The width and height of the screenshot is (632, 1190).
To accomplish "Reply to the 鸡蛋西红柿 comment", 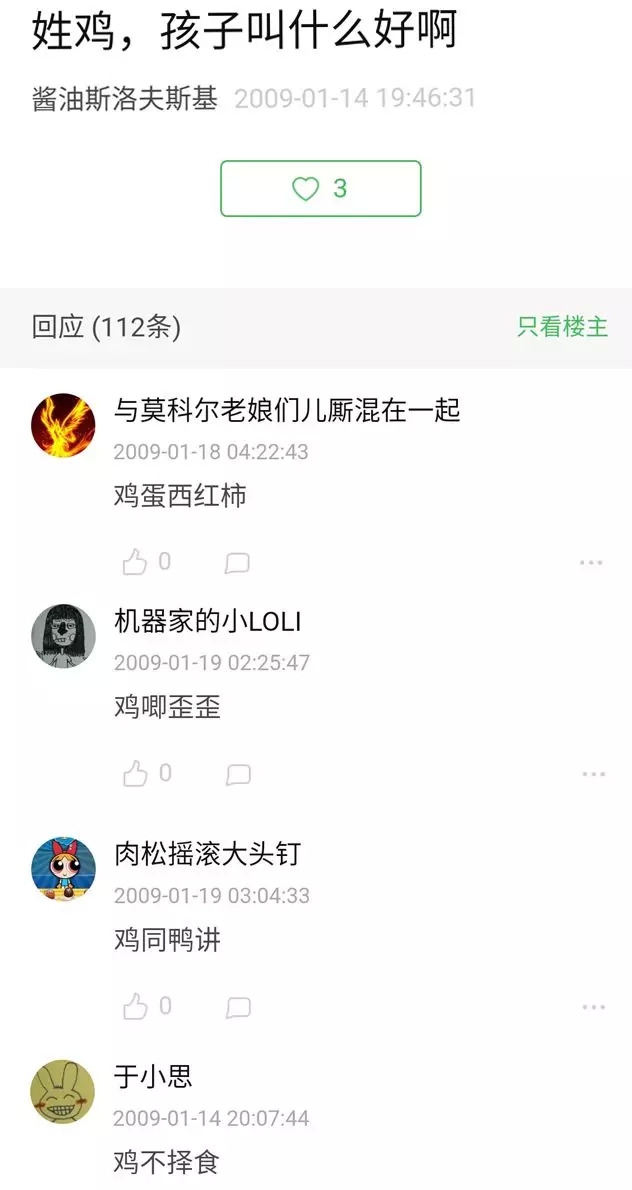I will (237, 563).
